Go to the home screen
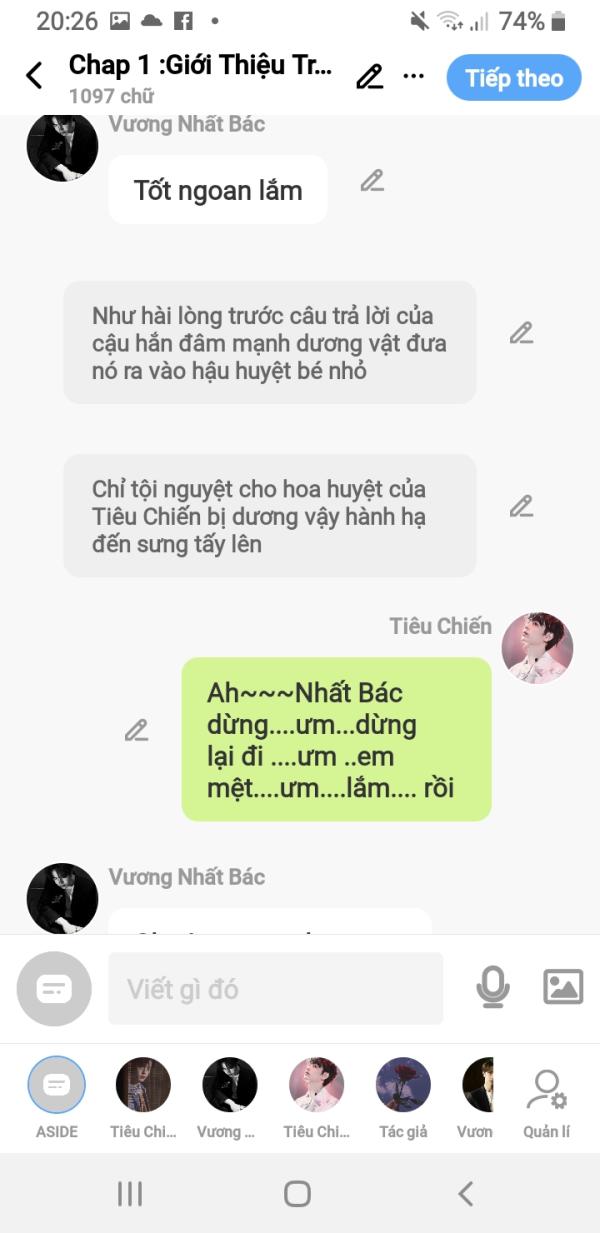This screenshot has width=600, height=1233. (x=297, y=1193)
